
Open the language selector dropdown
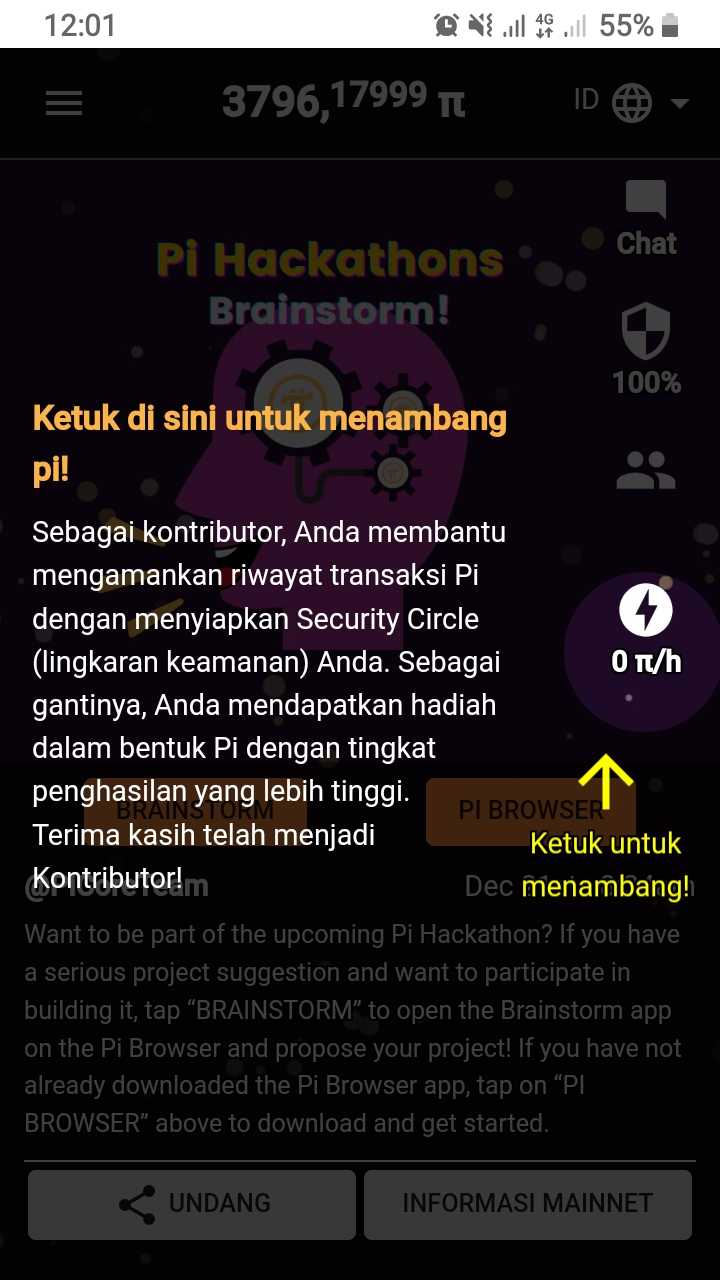(632, 102)
